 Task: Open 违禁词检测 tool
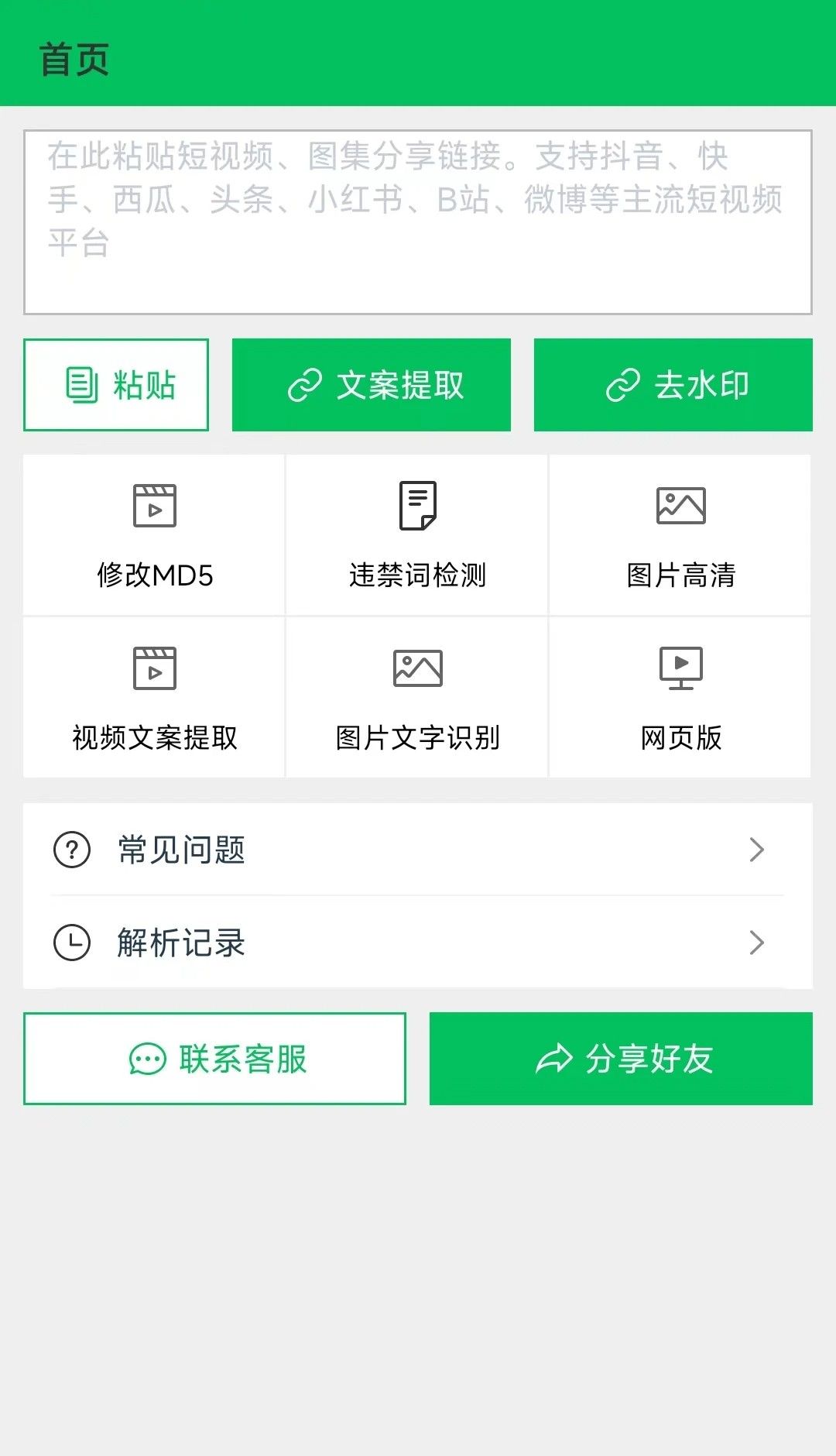(417, 535)
